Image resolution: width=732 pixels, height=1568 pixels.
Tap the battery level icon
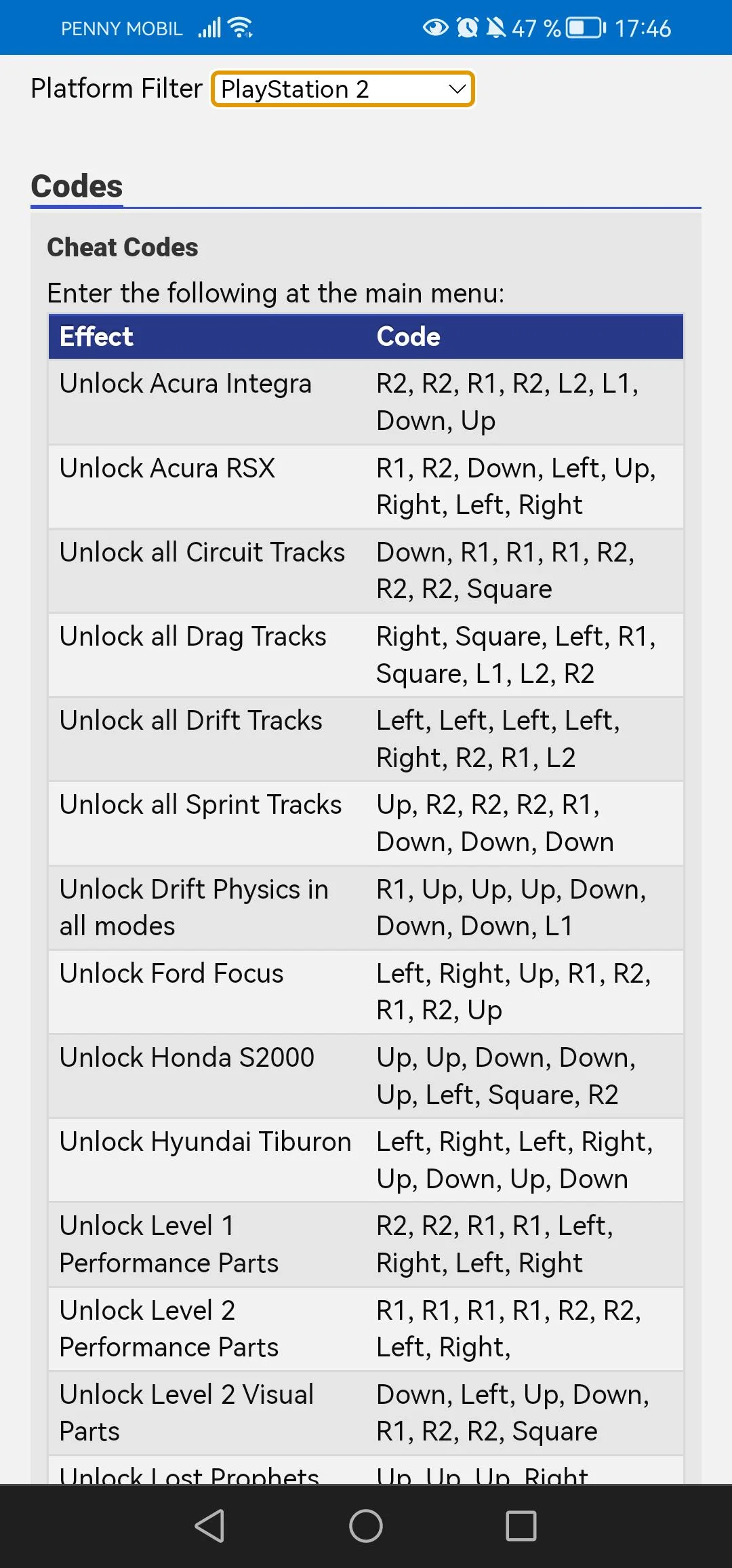[x=584, y=27]
